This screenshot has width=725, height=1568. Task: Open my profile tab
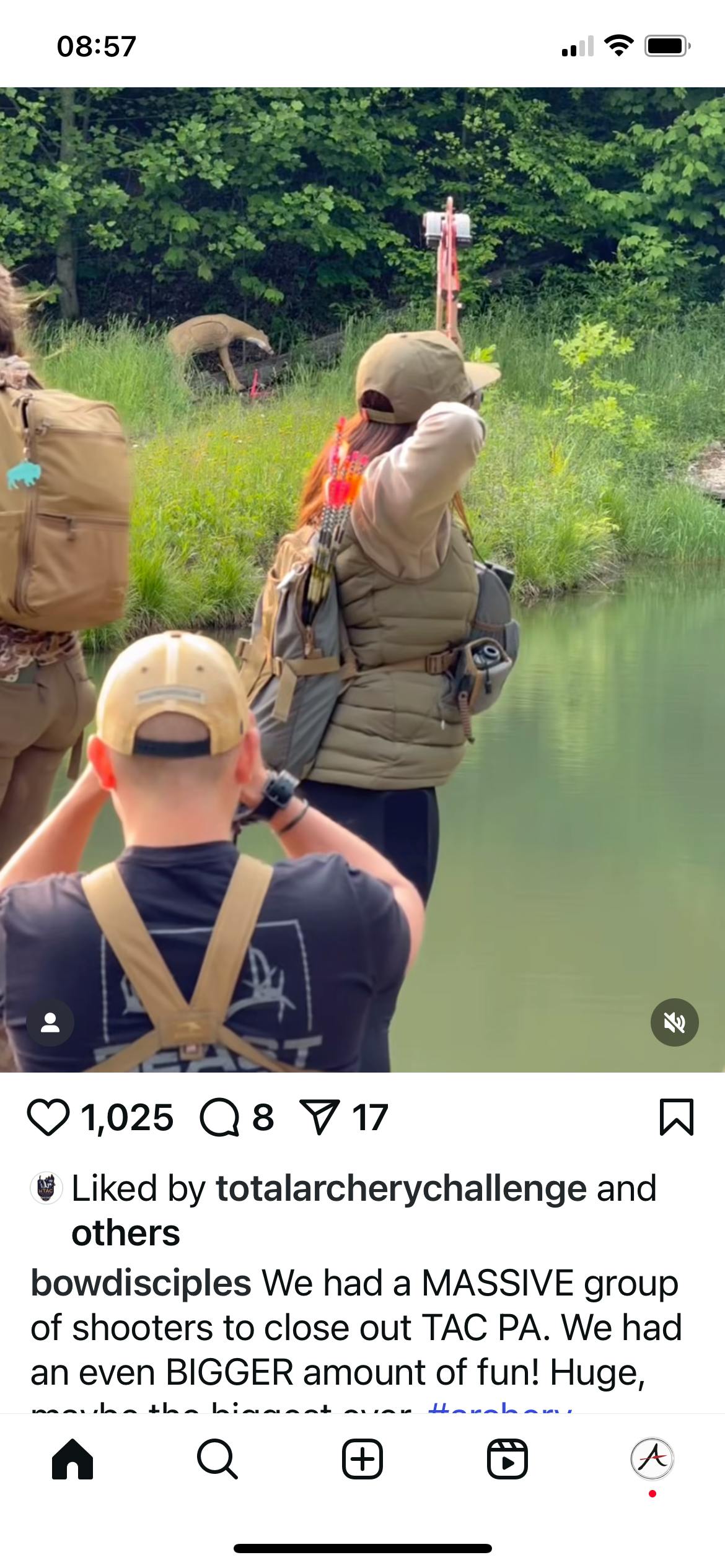point(652,1460)
